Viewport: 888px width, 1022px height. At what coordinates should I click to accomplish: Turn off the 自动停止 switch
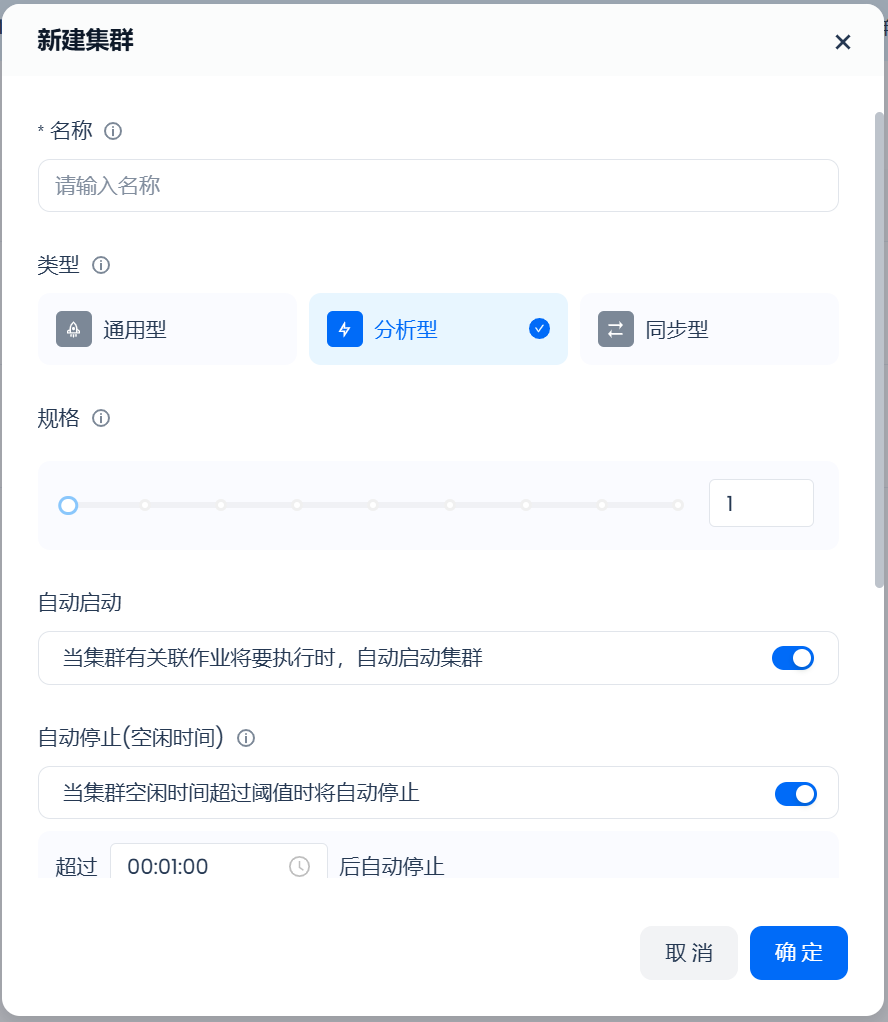click(795, 794)
